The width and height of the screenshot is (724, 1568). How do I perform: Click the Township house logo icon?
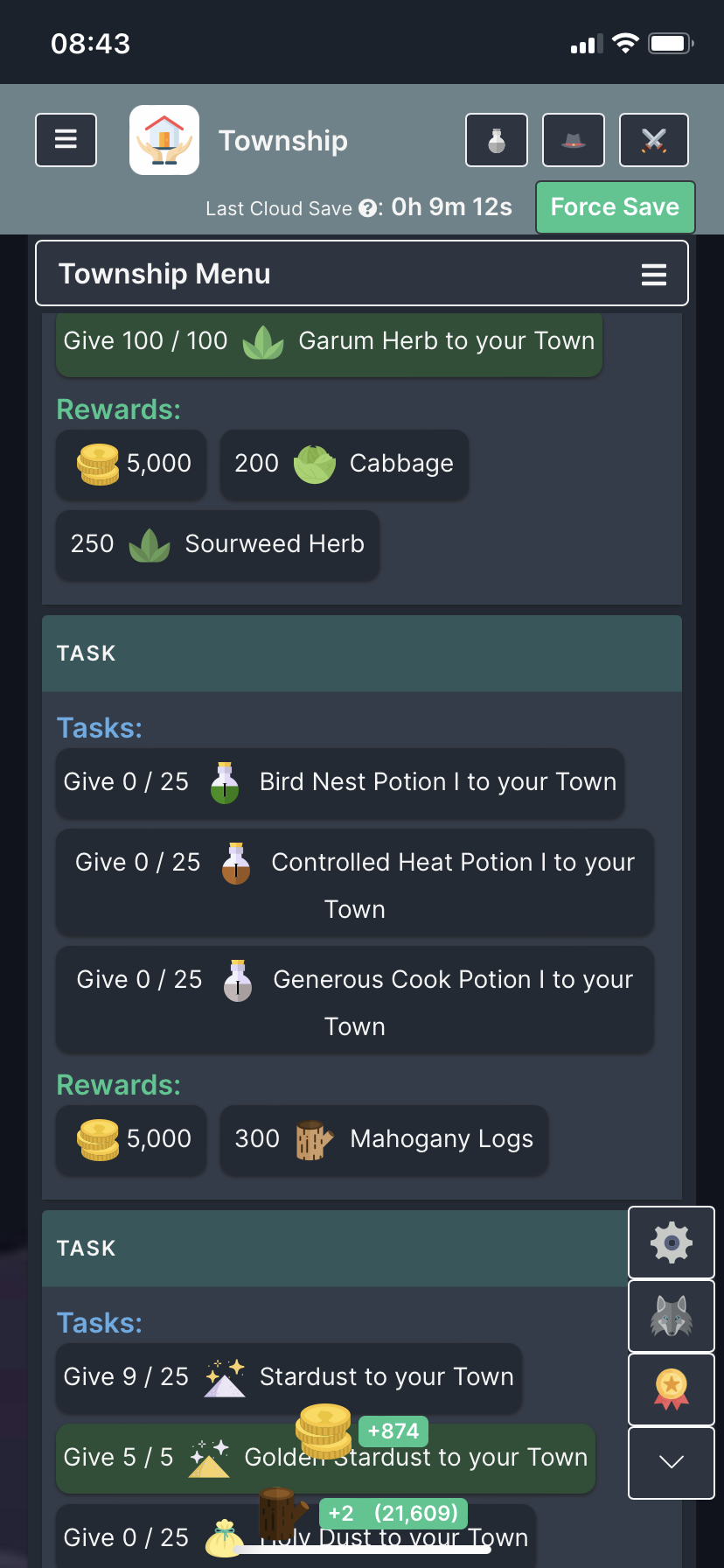[x=164, y=140]
